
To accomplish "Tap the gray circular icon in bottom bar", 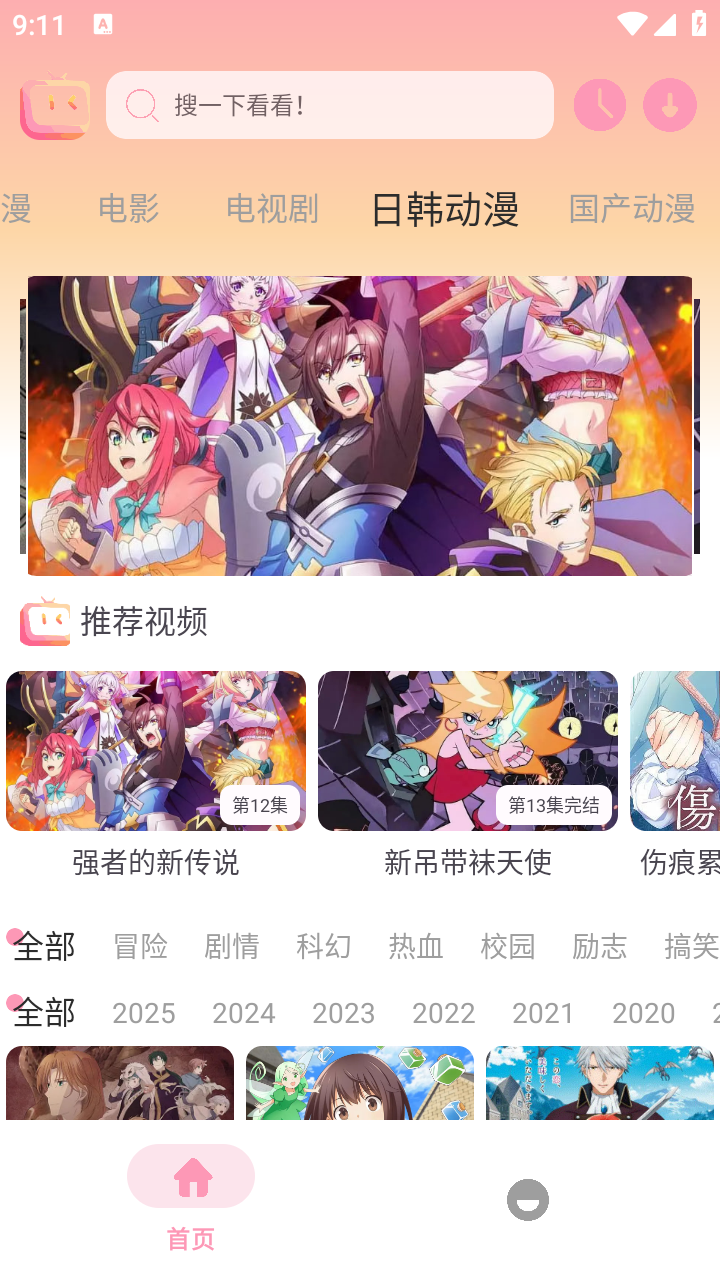I will pyautogui.click(x=527, y=1200).
